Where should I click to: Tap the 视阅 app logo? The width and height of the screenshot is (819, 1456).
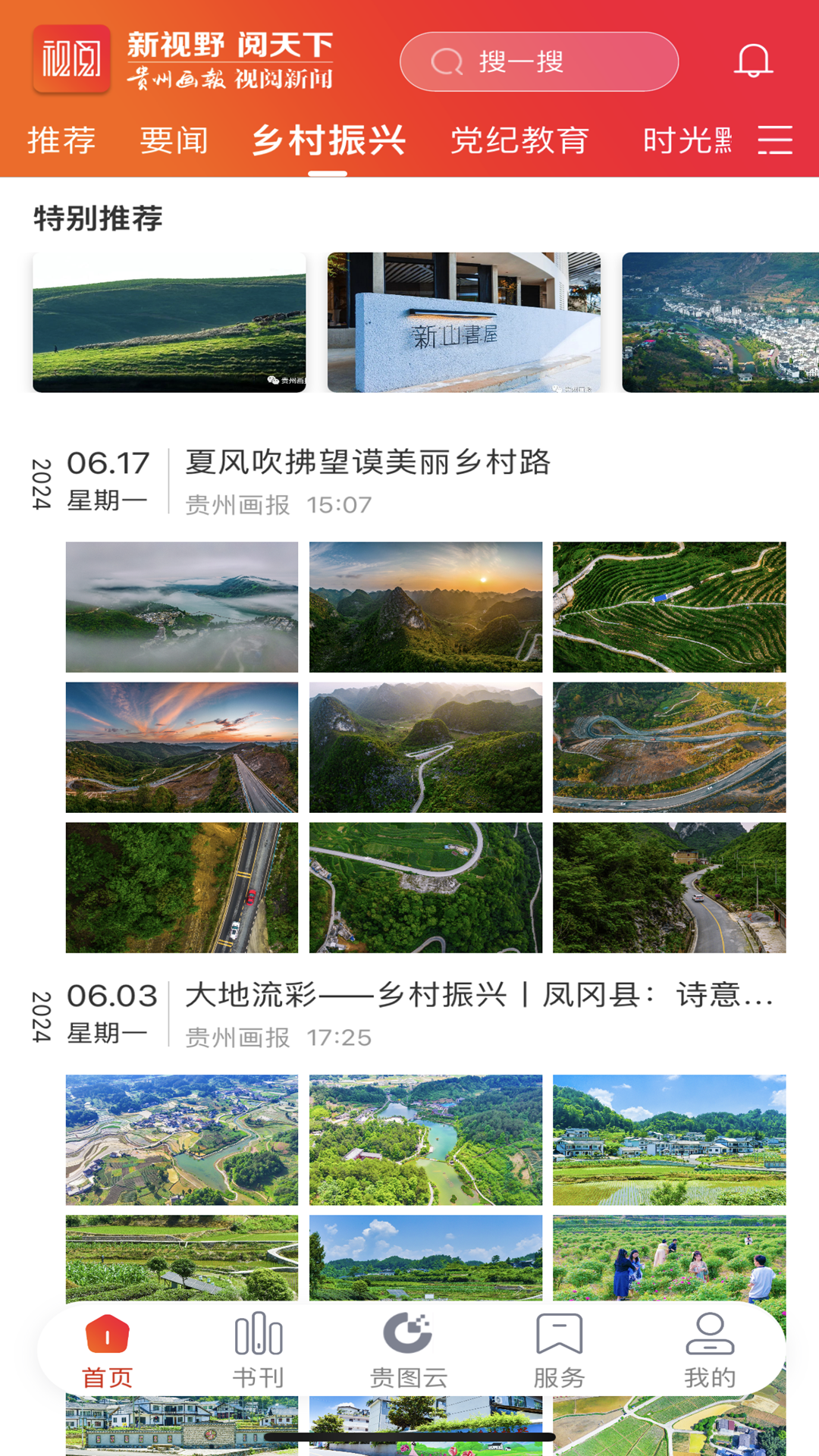click(x=71, y=61)
